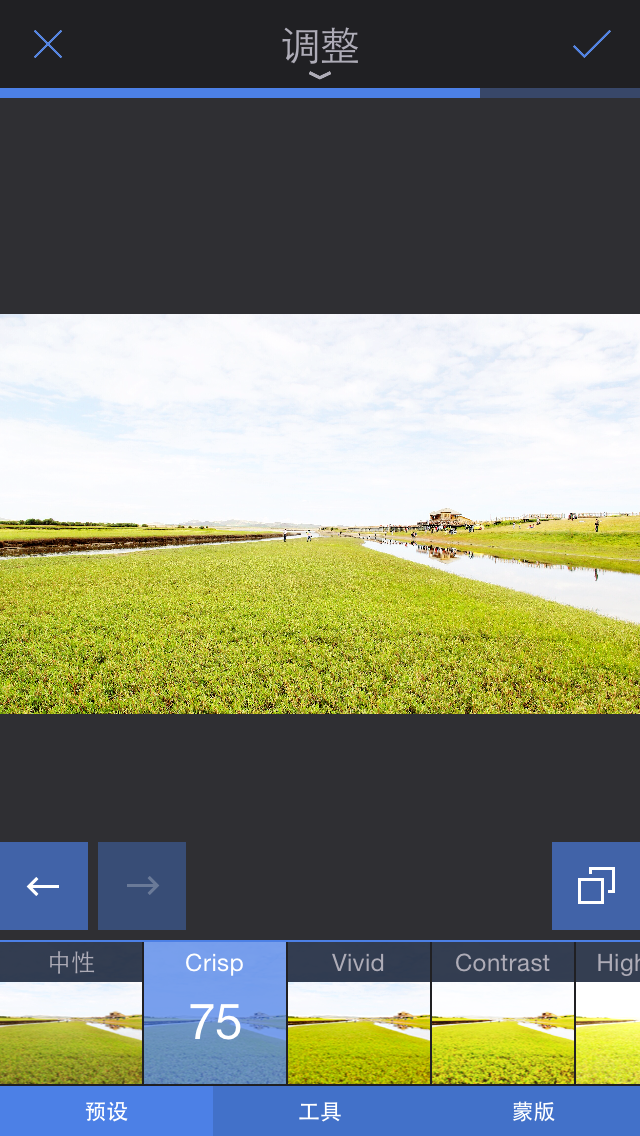Switch to the 预设 tab

pos(106,1111)
